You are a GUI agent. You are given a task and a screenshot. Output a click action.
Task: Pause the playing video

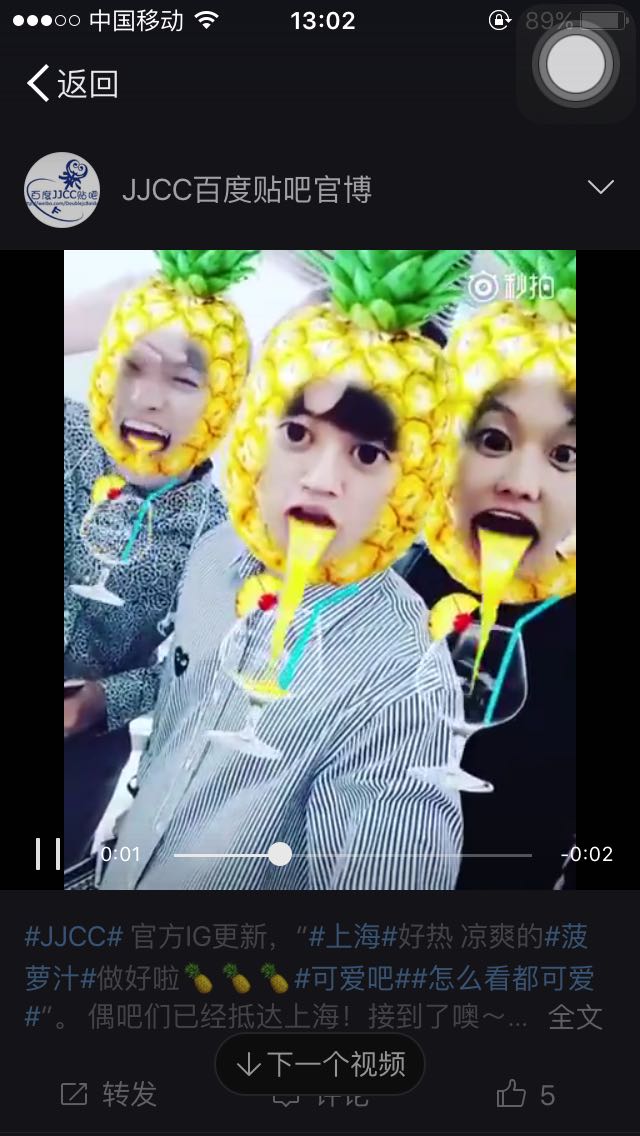(x=48, y=854)
